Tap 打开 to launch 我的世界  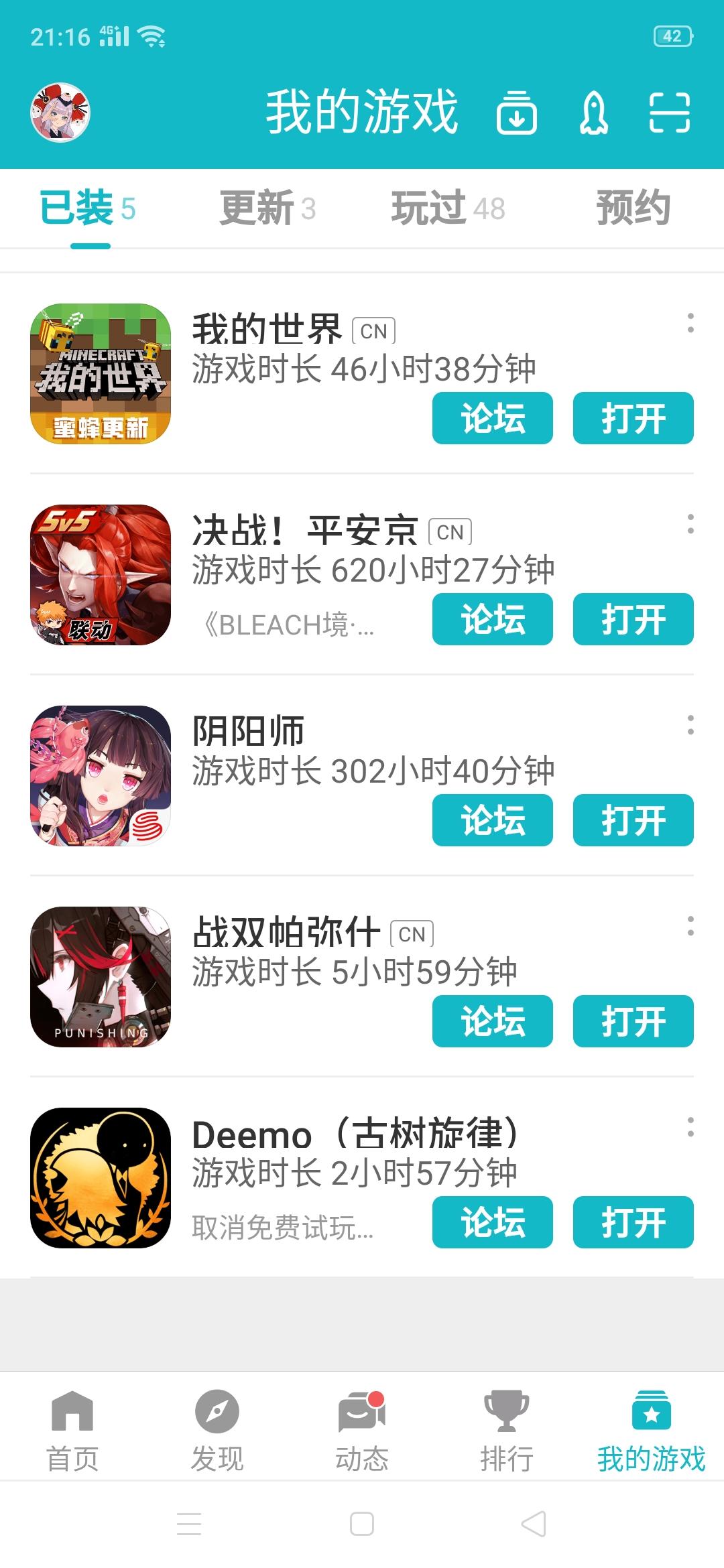point(633,418)
